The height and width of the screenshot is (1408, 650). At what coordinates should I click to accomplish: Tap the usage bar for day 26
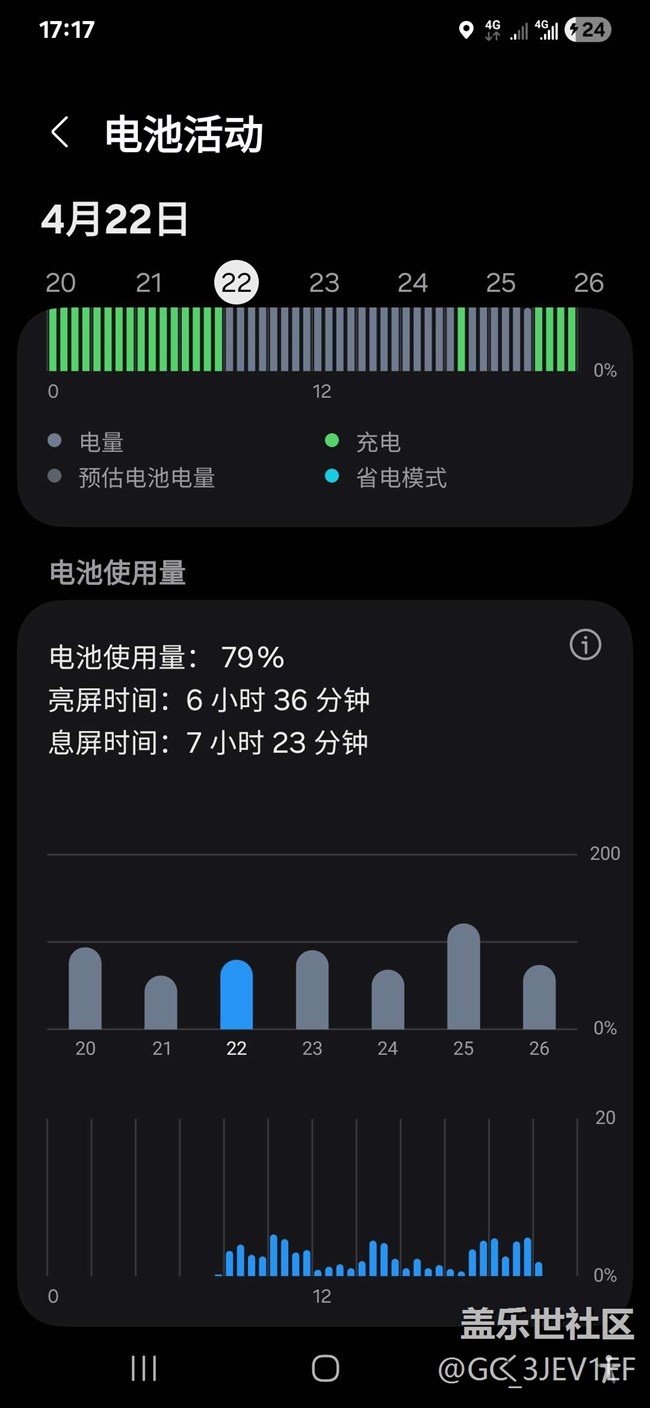click(539, 997)
